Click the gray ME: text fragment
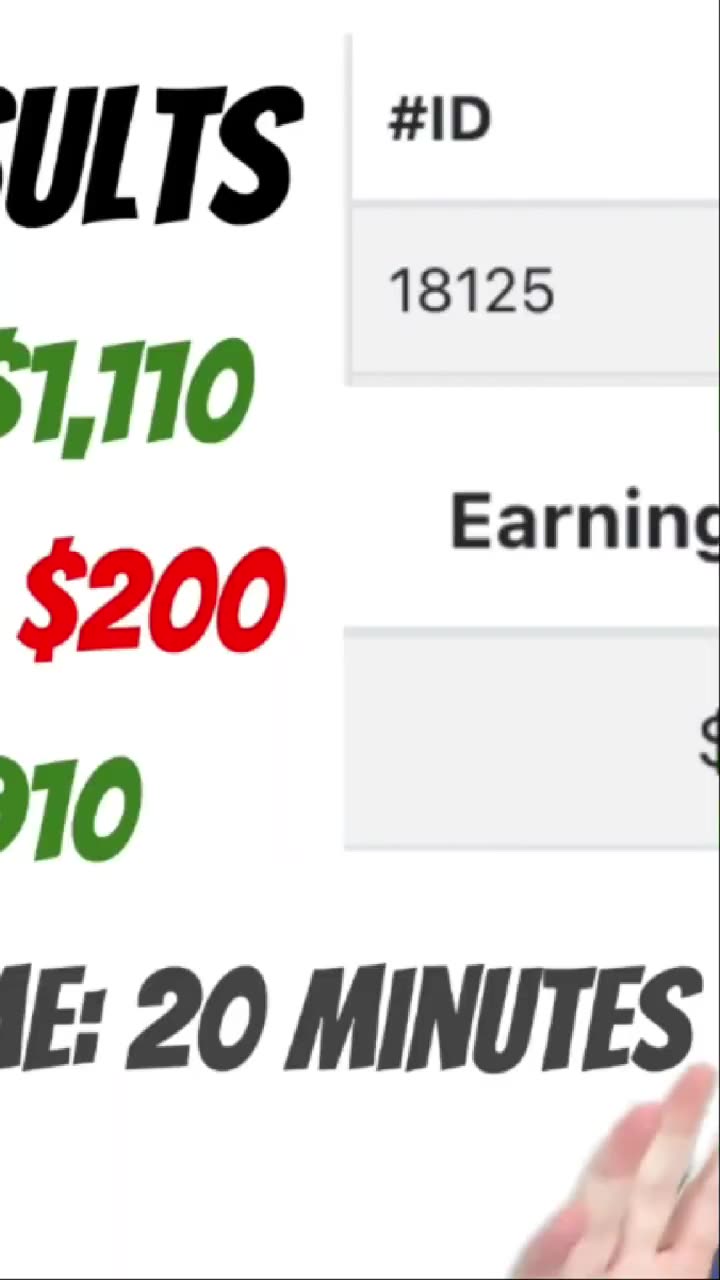Viewport: 720px width, 1280px height. click(x=40, y=1010)
